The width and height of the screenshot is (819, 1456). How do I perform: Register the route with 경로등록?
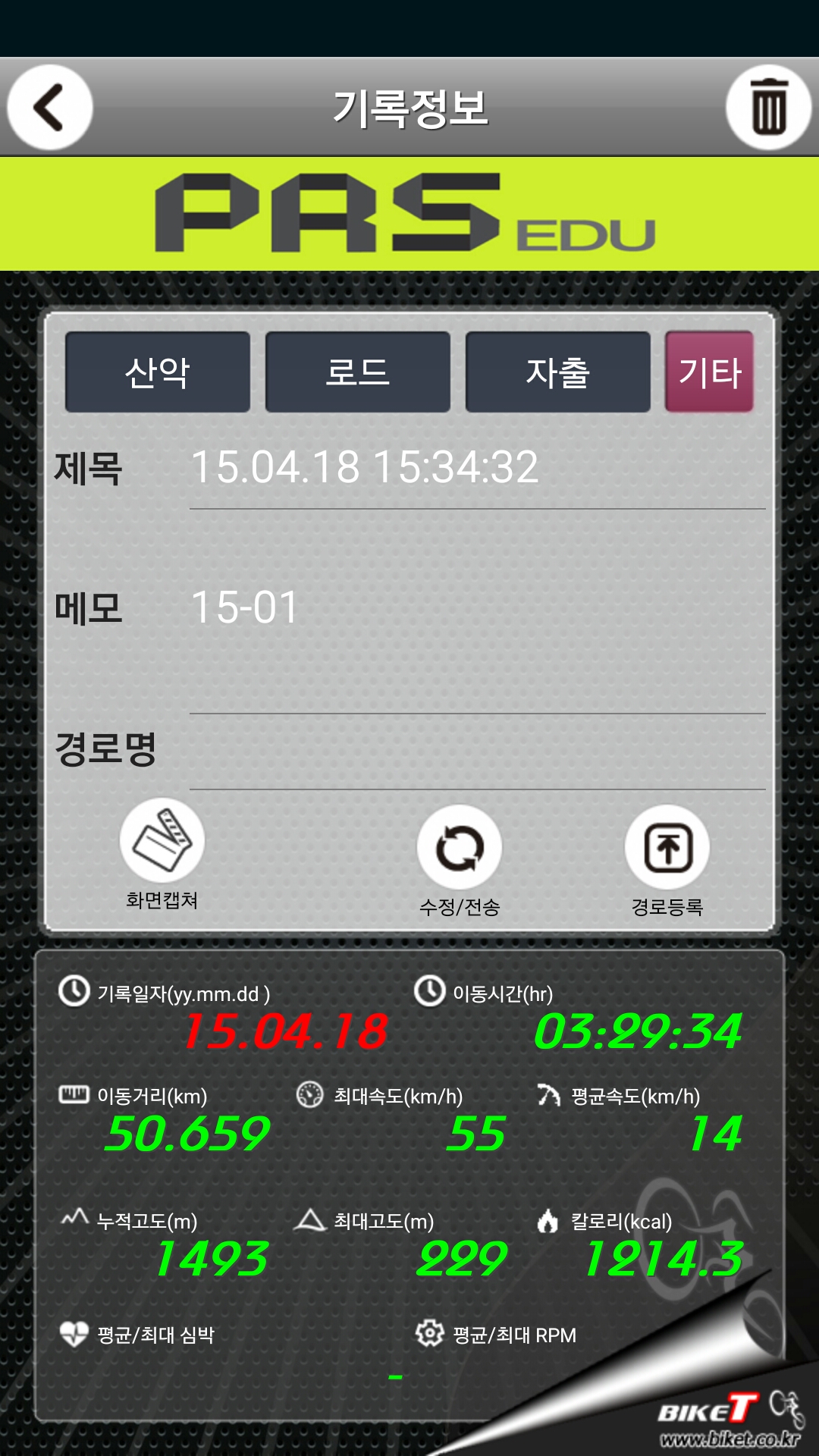(x=667, y=848)
